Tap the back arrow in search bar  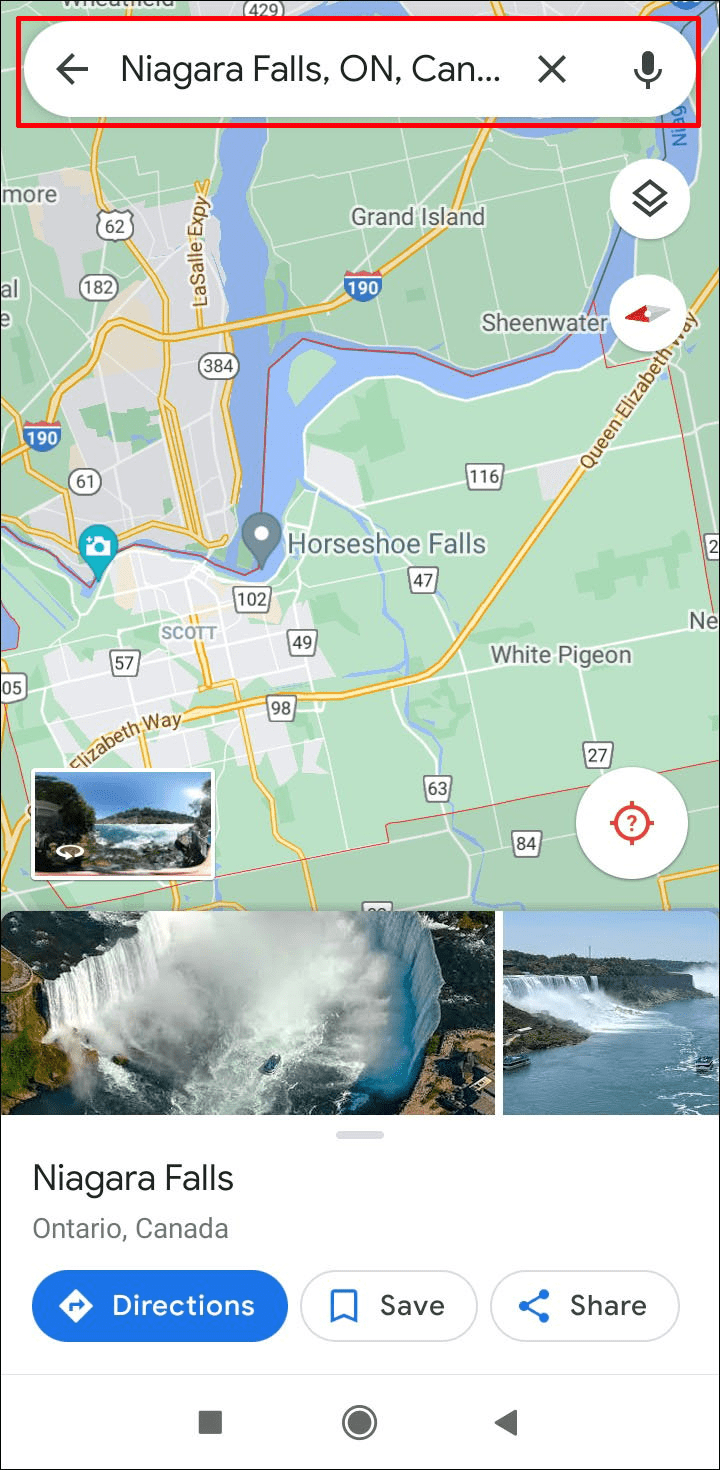(x=73, y=69)
